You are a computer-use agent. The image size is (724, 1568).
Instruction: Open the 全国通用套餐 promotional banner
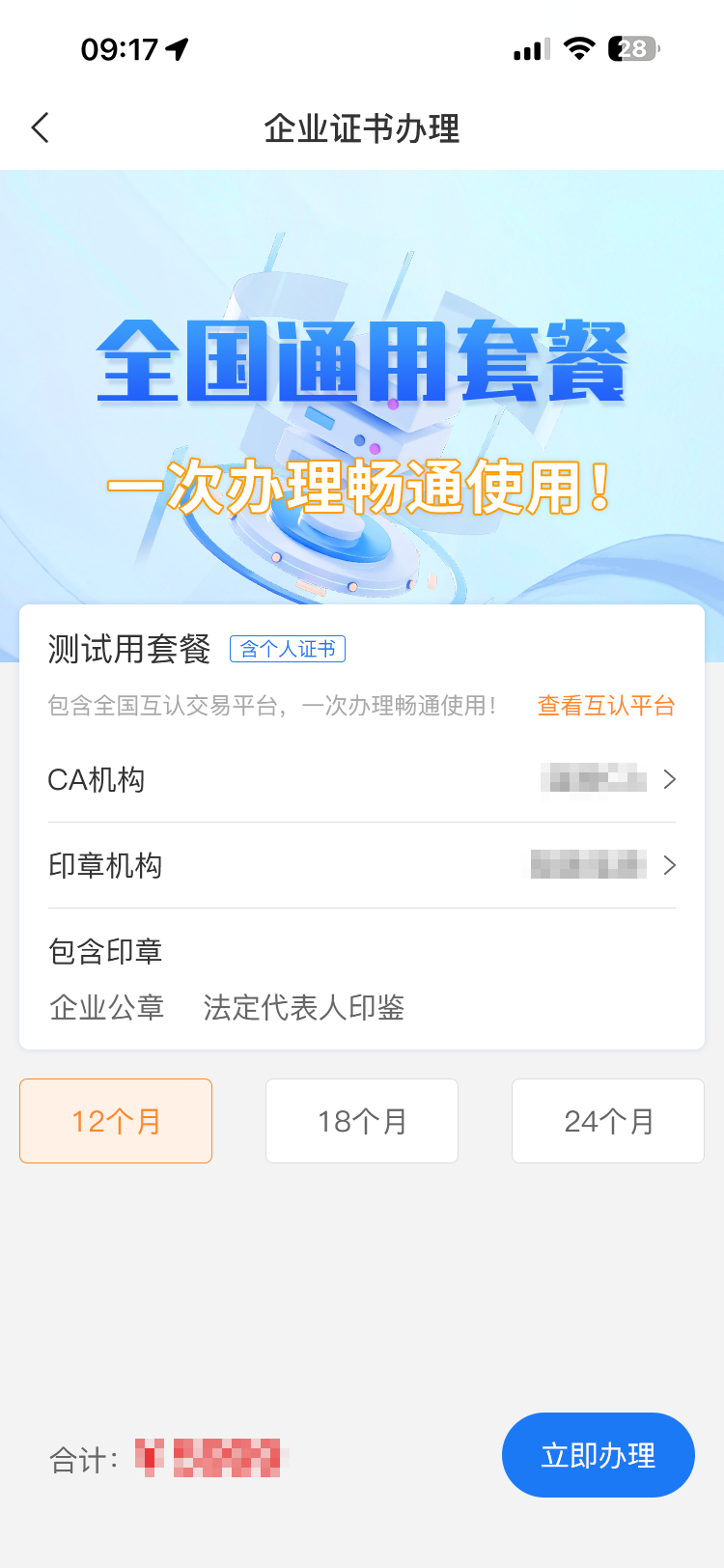tap(362, 386)
